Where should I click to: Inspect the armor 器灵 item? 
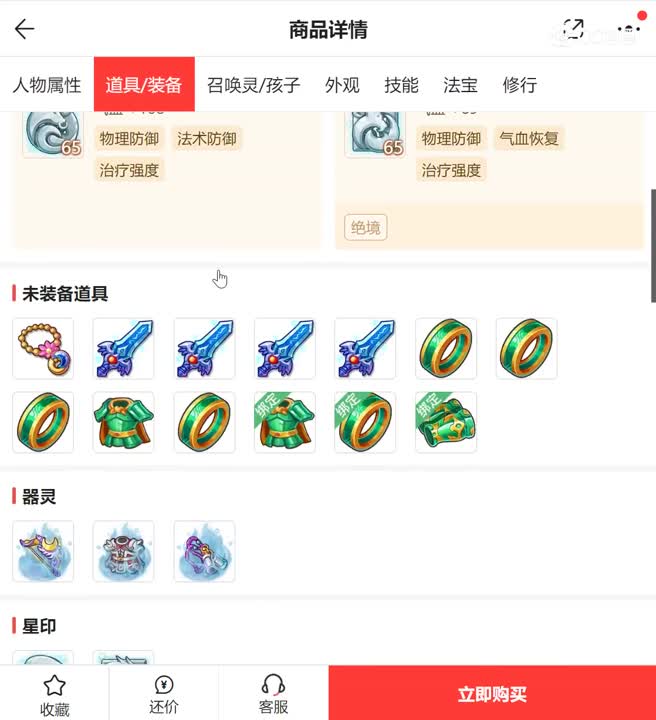tap(124, 551)
